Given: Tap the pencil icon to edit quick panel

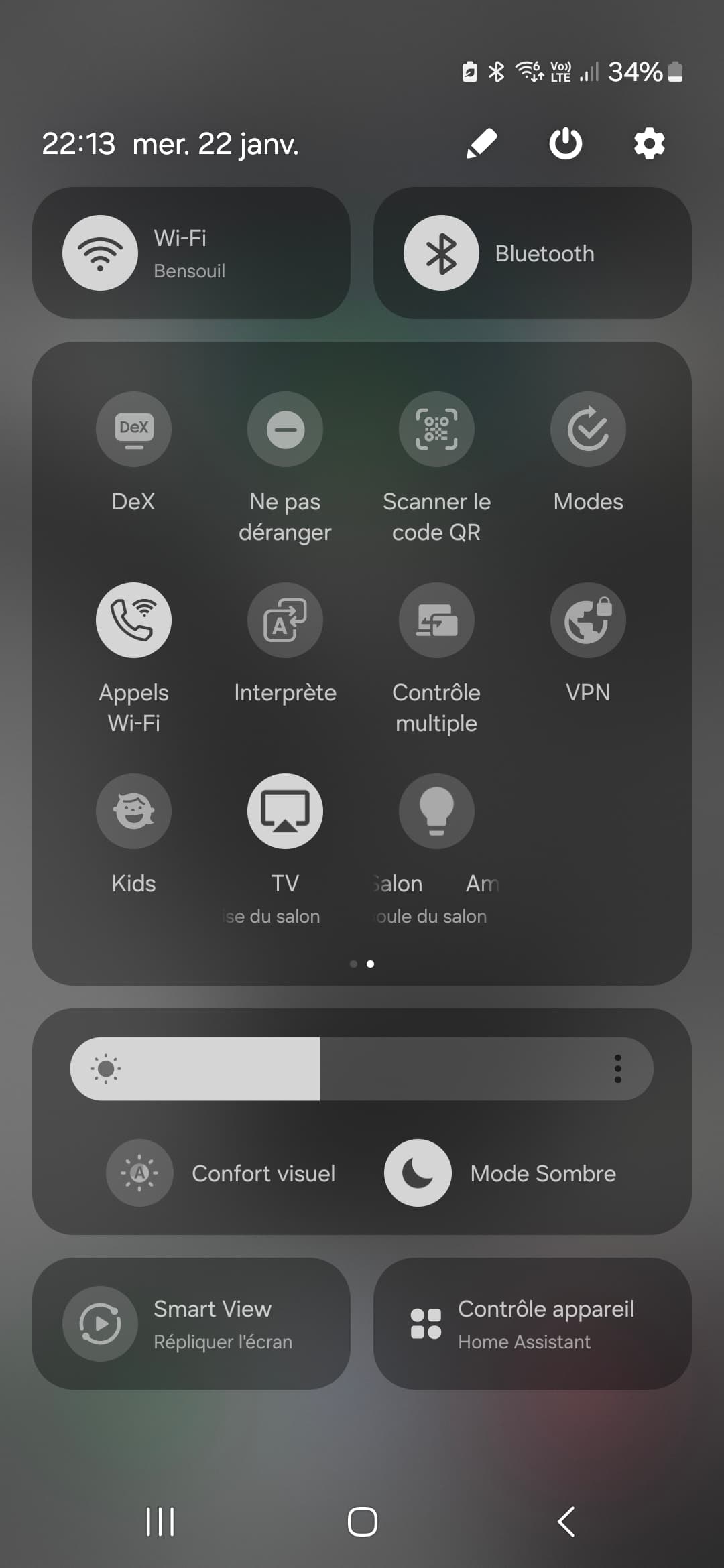Looking at the screenshot, I should (x=482, y=143).
